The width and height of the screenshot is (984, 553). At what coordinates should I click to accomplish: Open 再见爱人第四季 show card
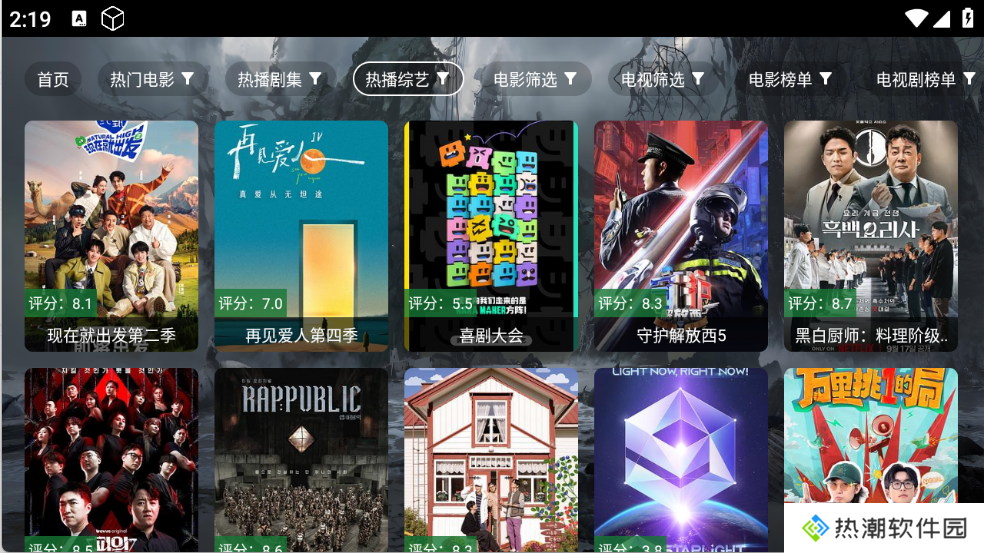tap(301, 236)
